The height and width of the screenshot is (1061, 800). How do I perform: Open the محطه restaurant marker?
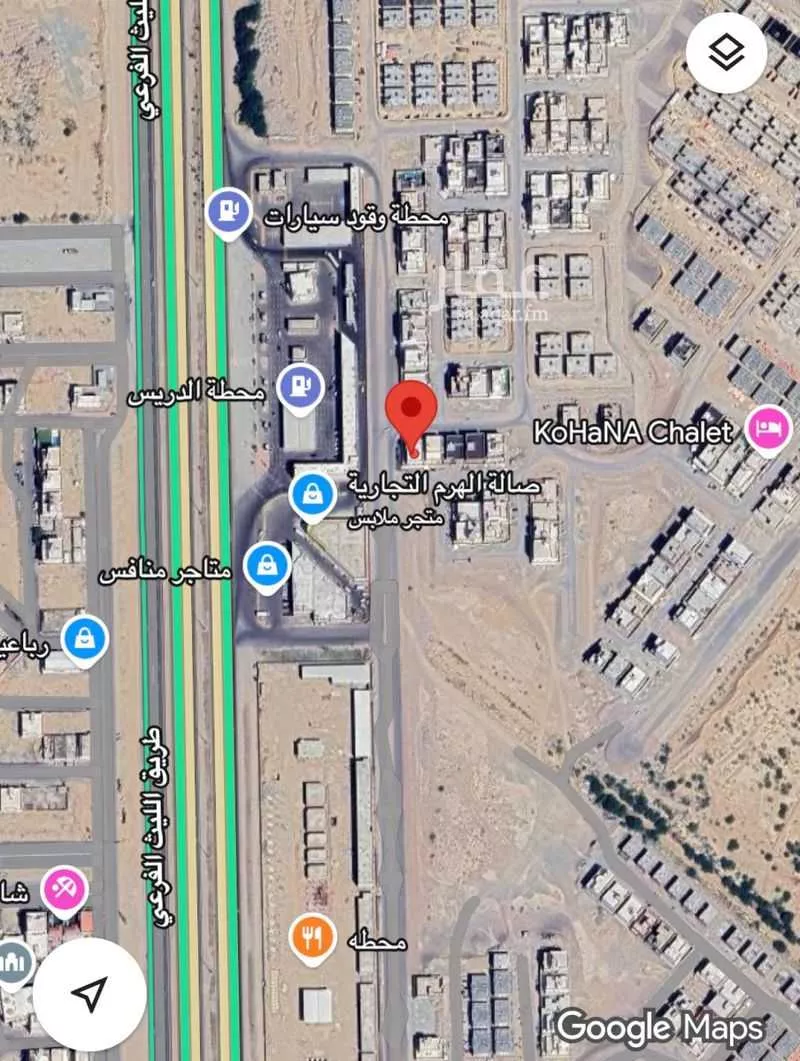point(313,938)
